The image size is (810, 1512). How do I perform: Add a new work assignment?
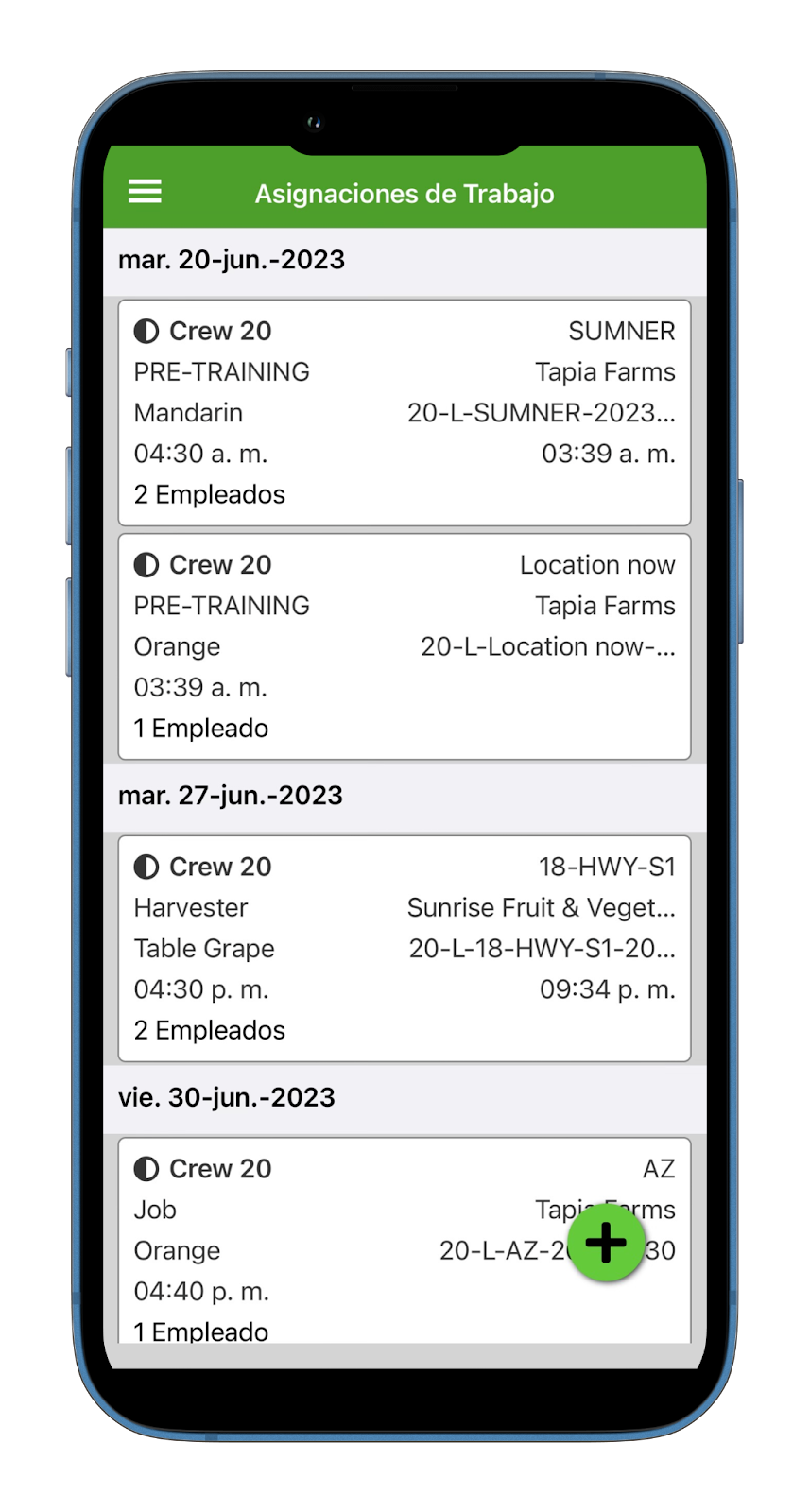click(x=606, y=1242)
